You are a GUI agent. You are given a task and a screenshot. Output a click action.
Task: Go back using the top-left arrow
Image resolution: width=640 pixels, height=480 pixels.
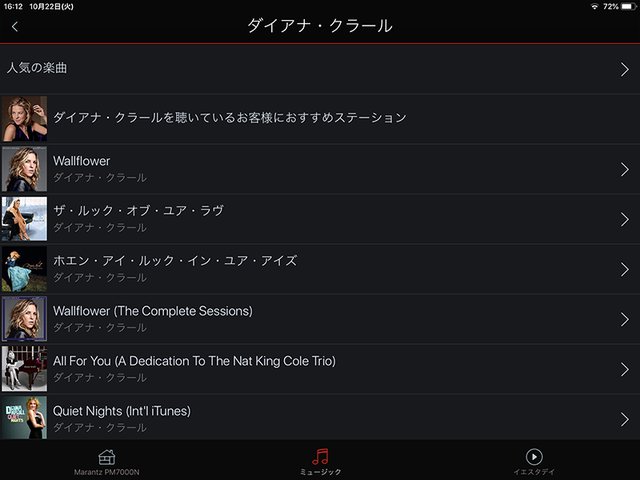point(14,27)
